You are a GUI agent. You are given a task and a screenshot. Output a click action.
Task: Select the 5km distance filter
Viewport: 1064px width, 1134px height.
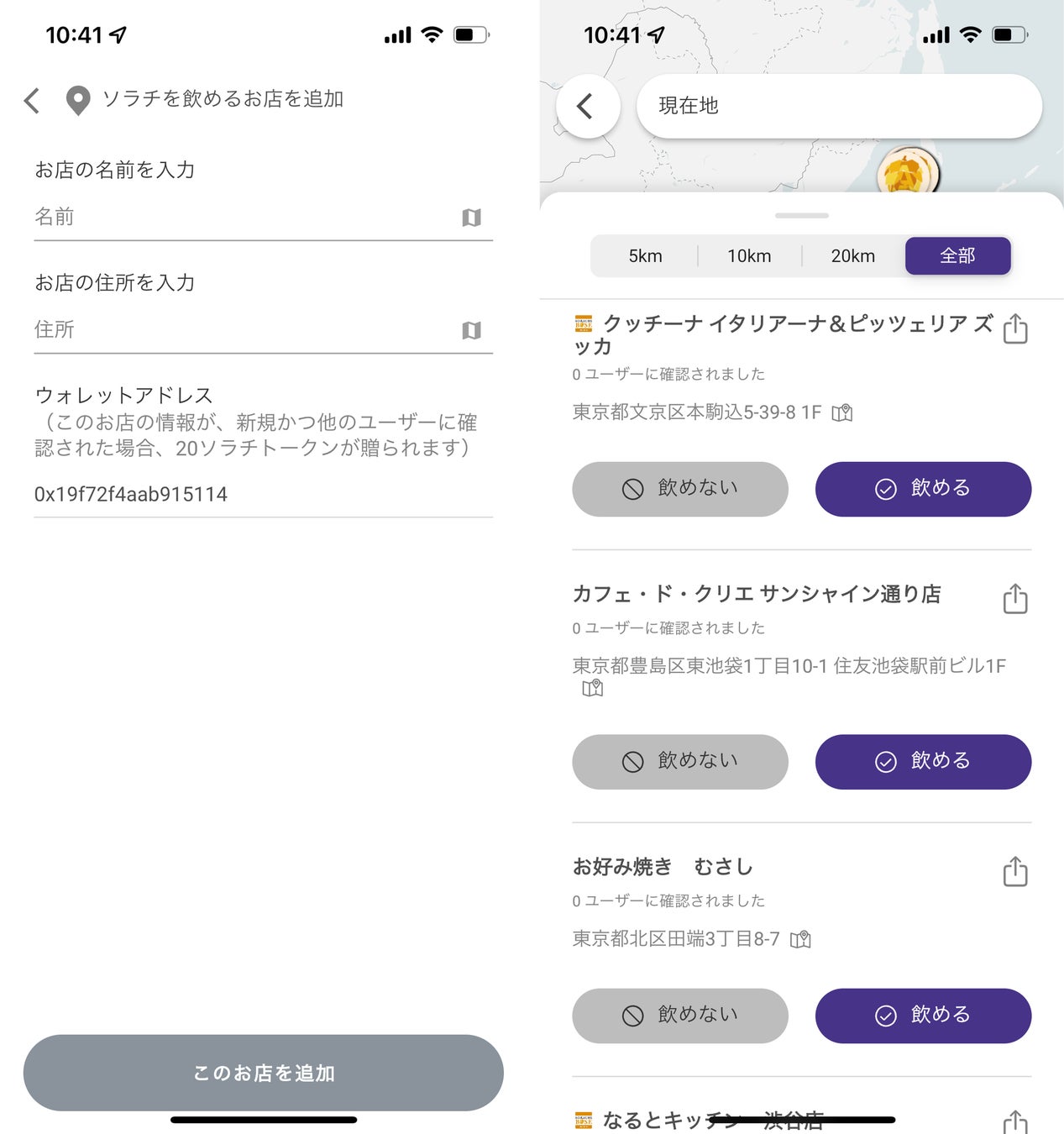point(646,255)
